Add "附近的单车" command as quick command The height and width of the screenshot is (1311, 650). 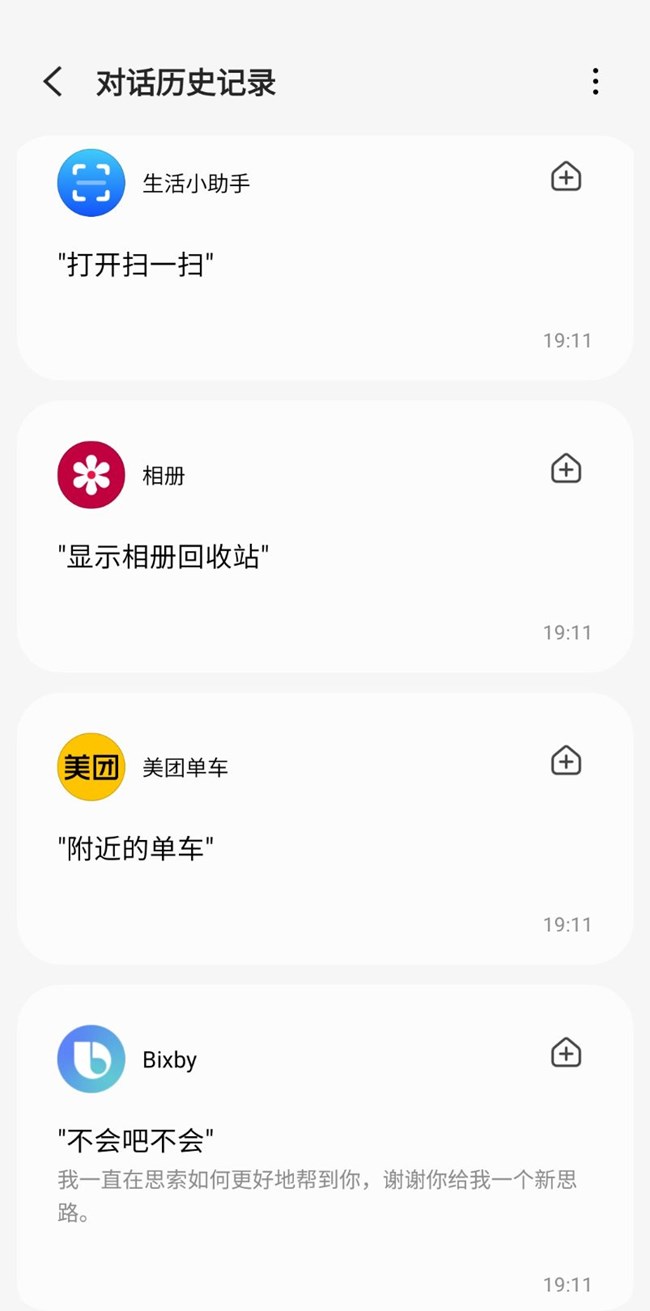pos(566,761)
